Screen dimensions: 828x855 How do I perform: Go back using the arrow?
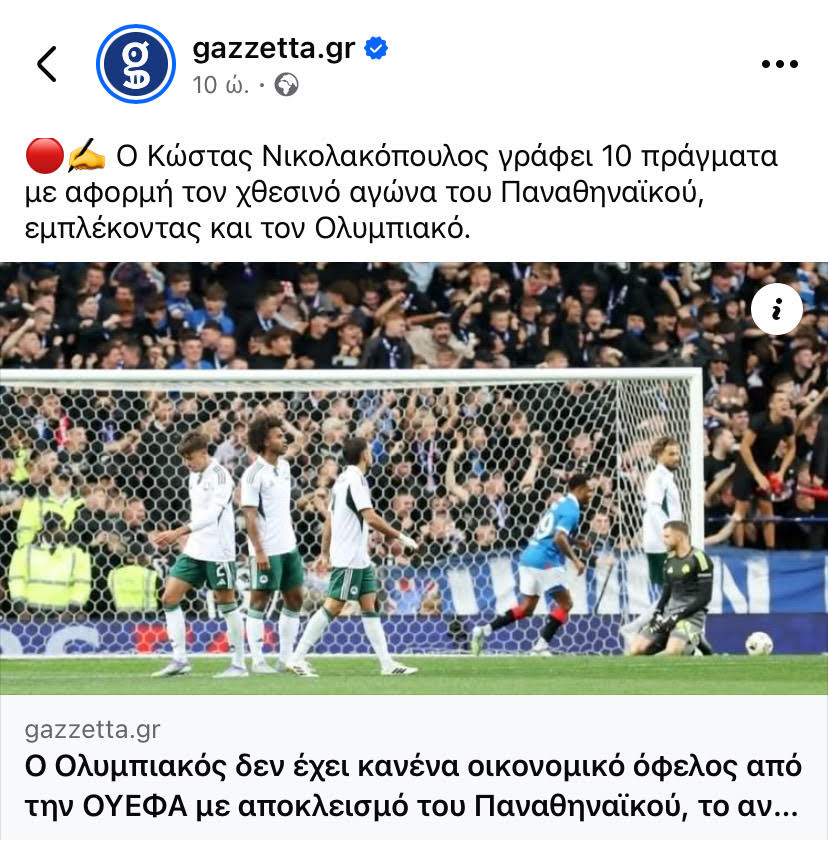click(46, 64)
